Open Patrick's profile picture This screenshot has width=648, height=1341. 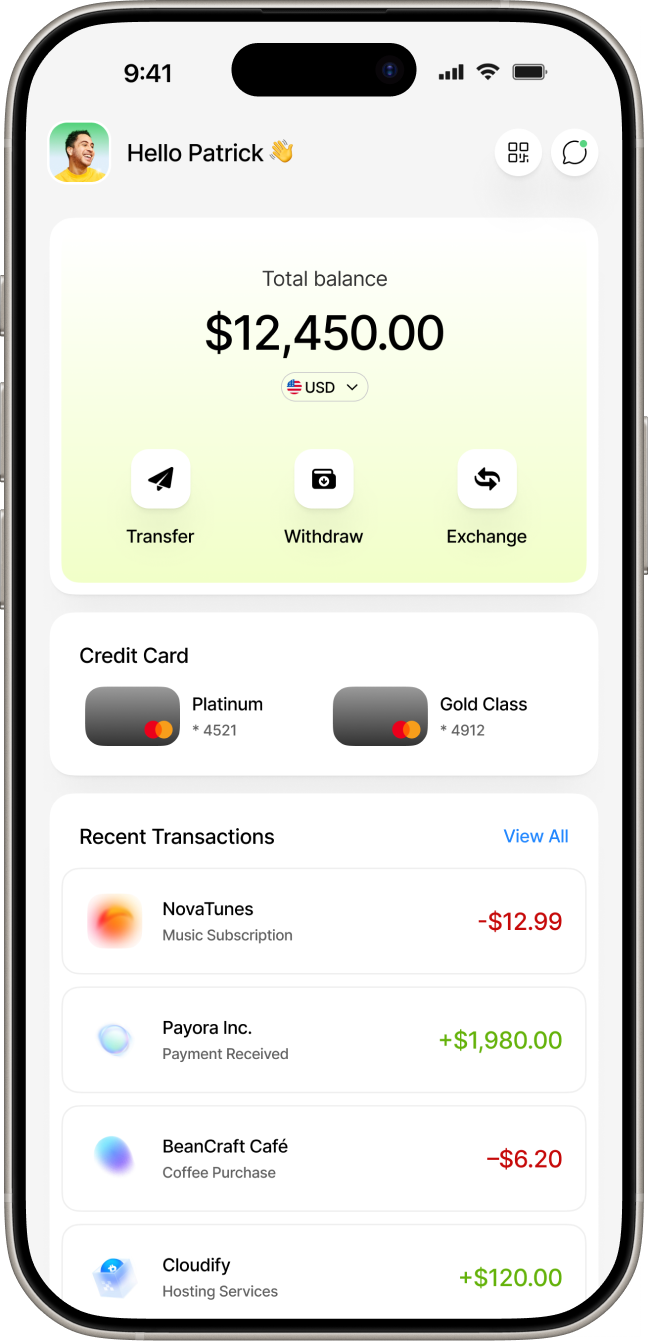(x=79, y=153)
